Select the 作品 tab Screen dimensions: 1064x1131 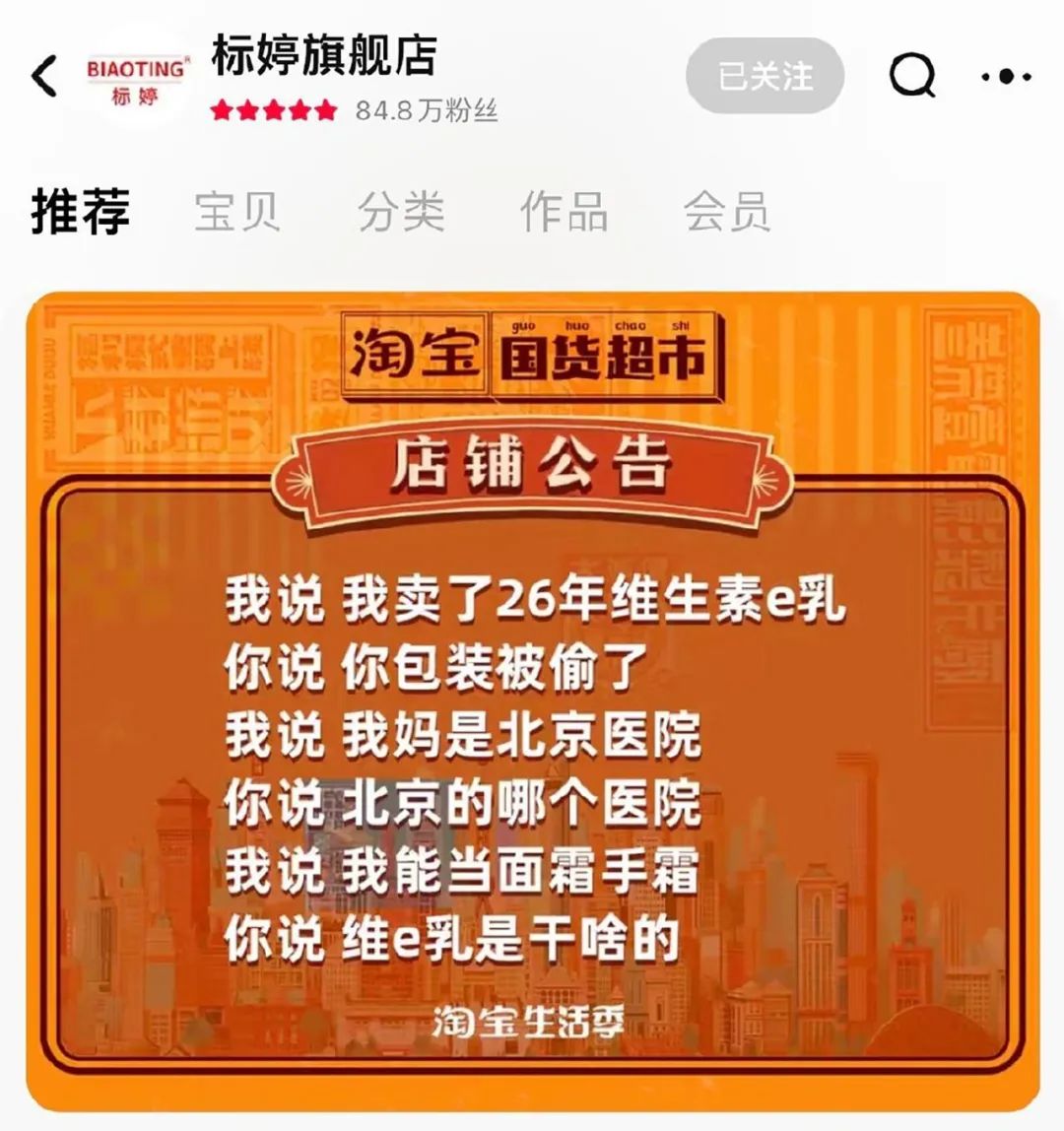[x=564, y=212]
